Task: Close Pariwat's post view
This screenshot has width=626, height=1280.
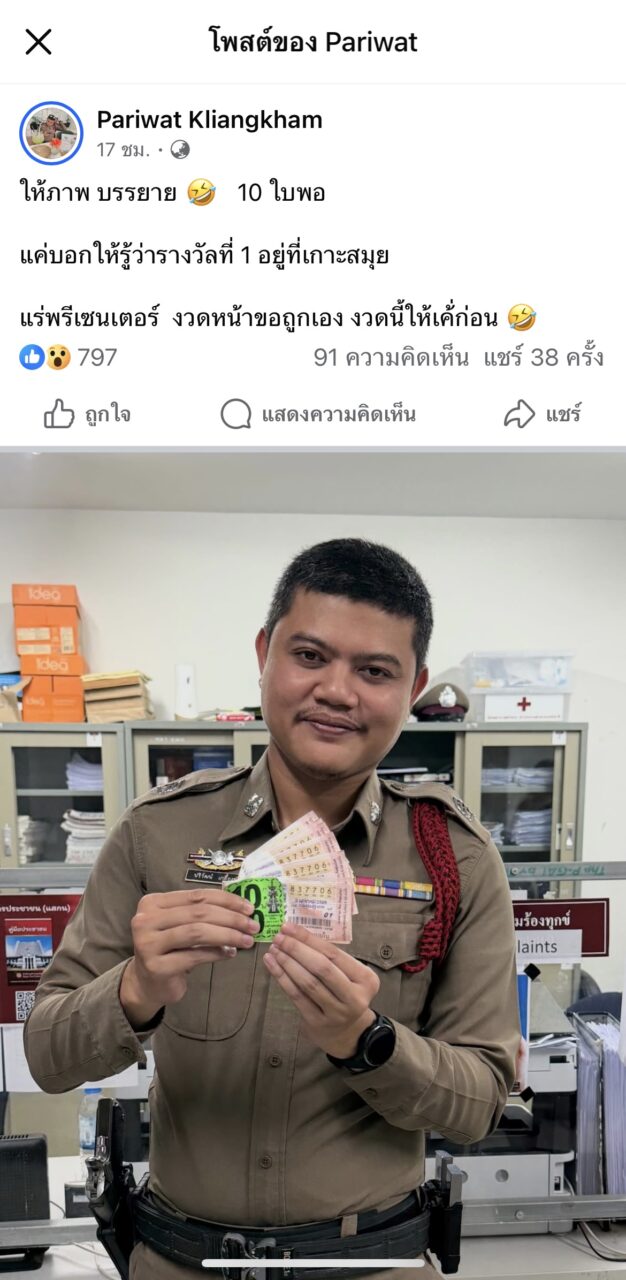Action: click(x=38, y=42)
